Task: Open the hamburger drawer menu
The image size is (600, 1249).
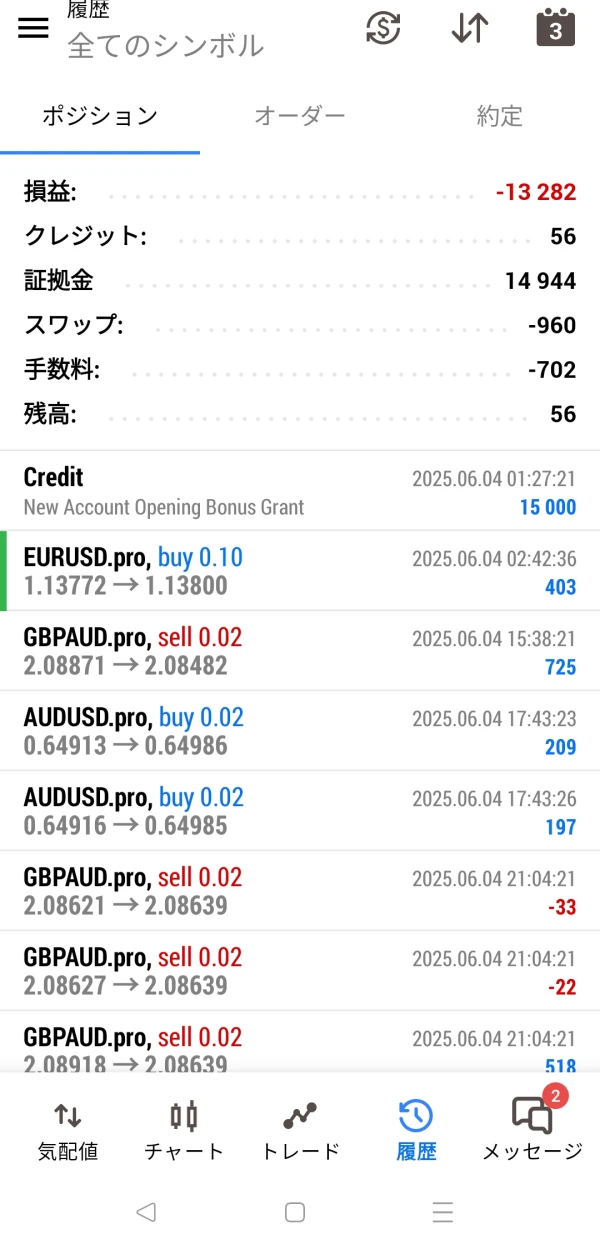Action: click(33, 28)
